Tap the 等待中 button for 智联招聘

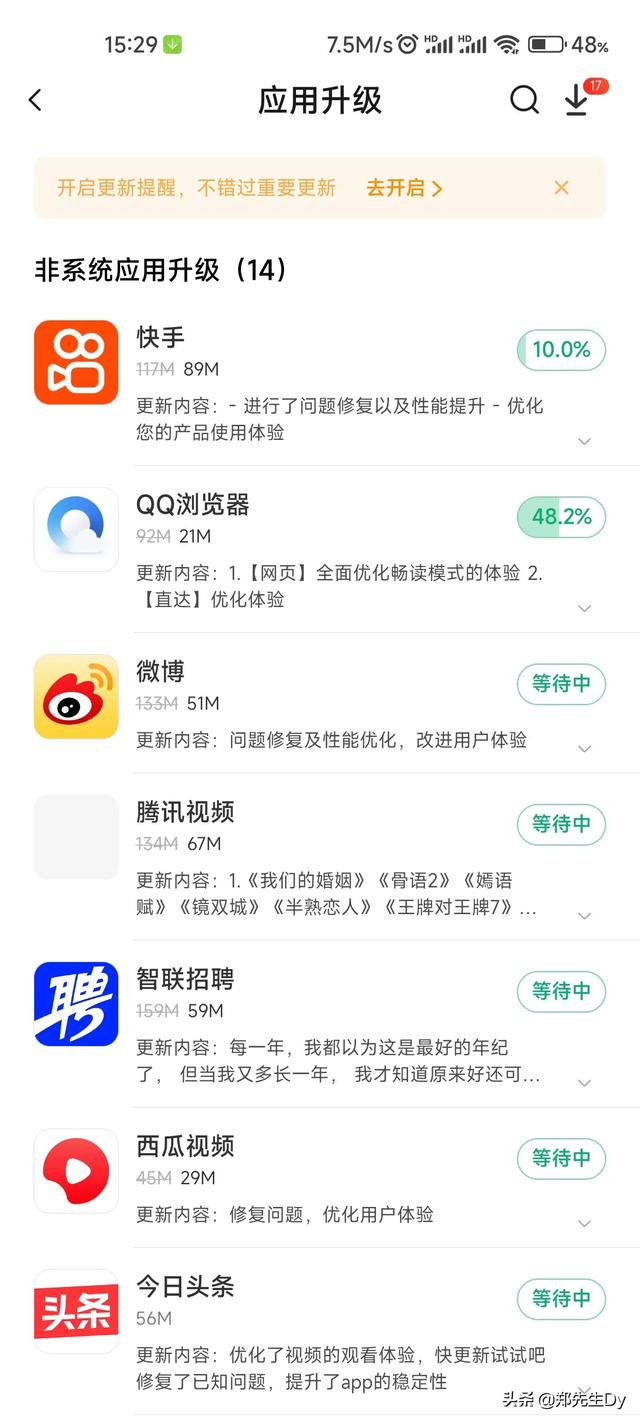[561, 991]
